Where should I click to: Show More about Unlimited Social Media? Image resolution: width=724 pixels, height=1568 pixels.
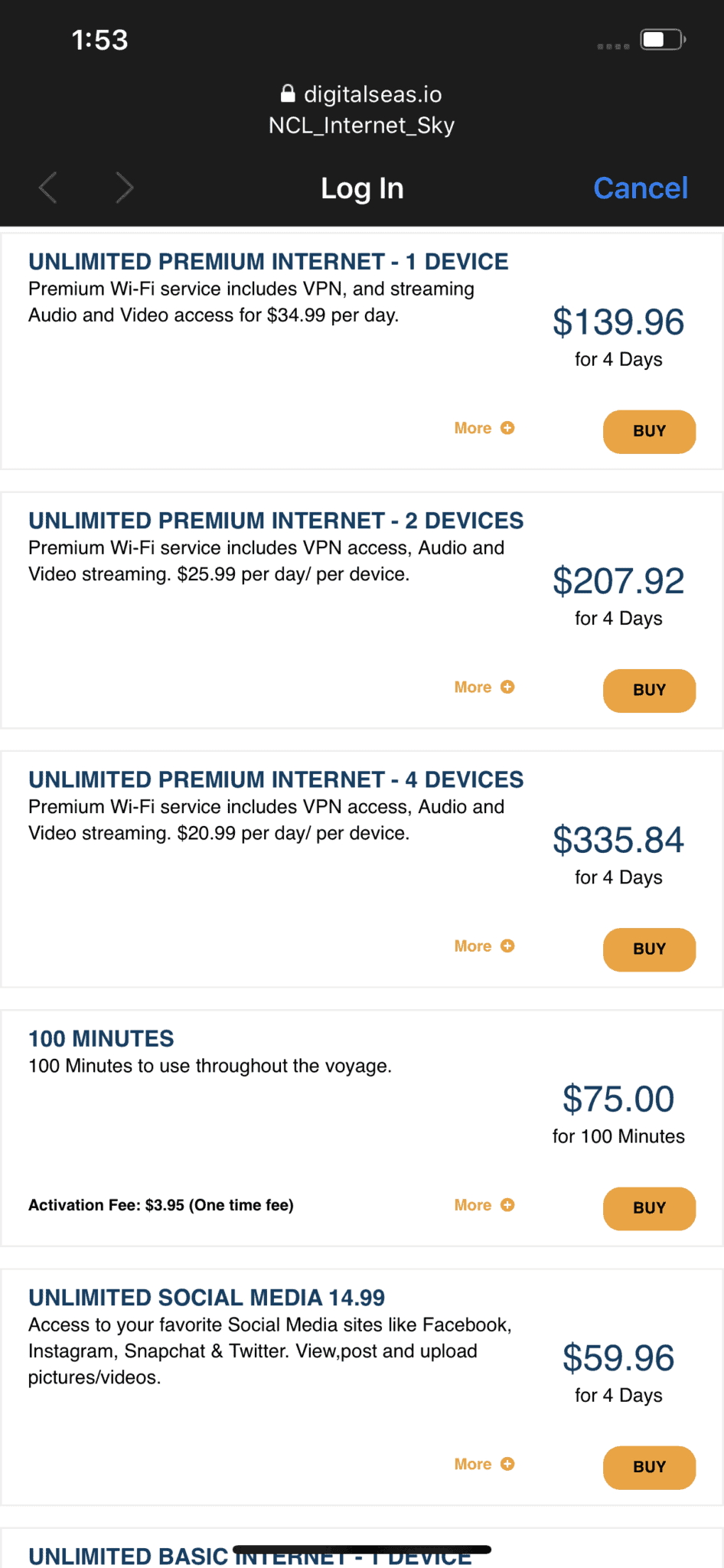coord(484,1463)
